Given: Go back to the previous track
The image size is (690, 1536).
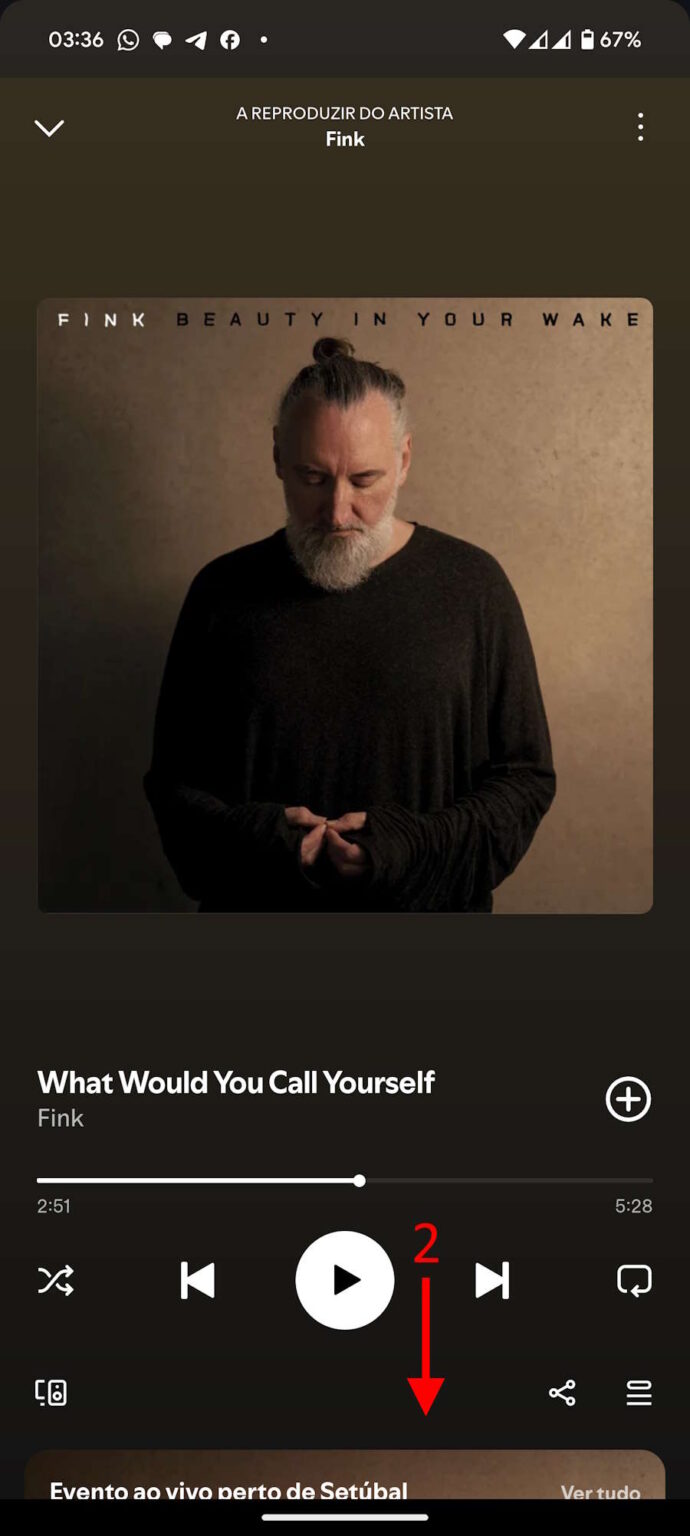Looking at the screenshot, I should [197, 1280].
